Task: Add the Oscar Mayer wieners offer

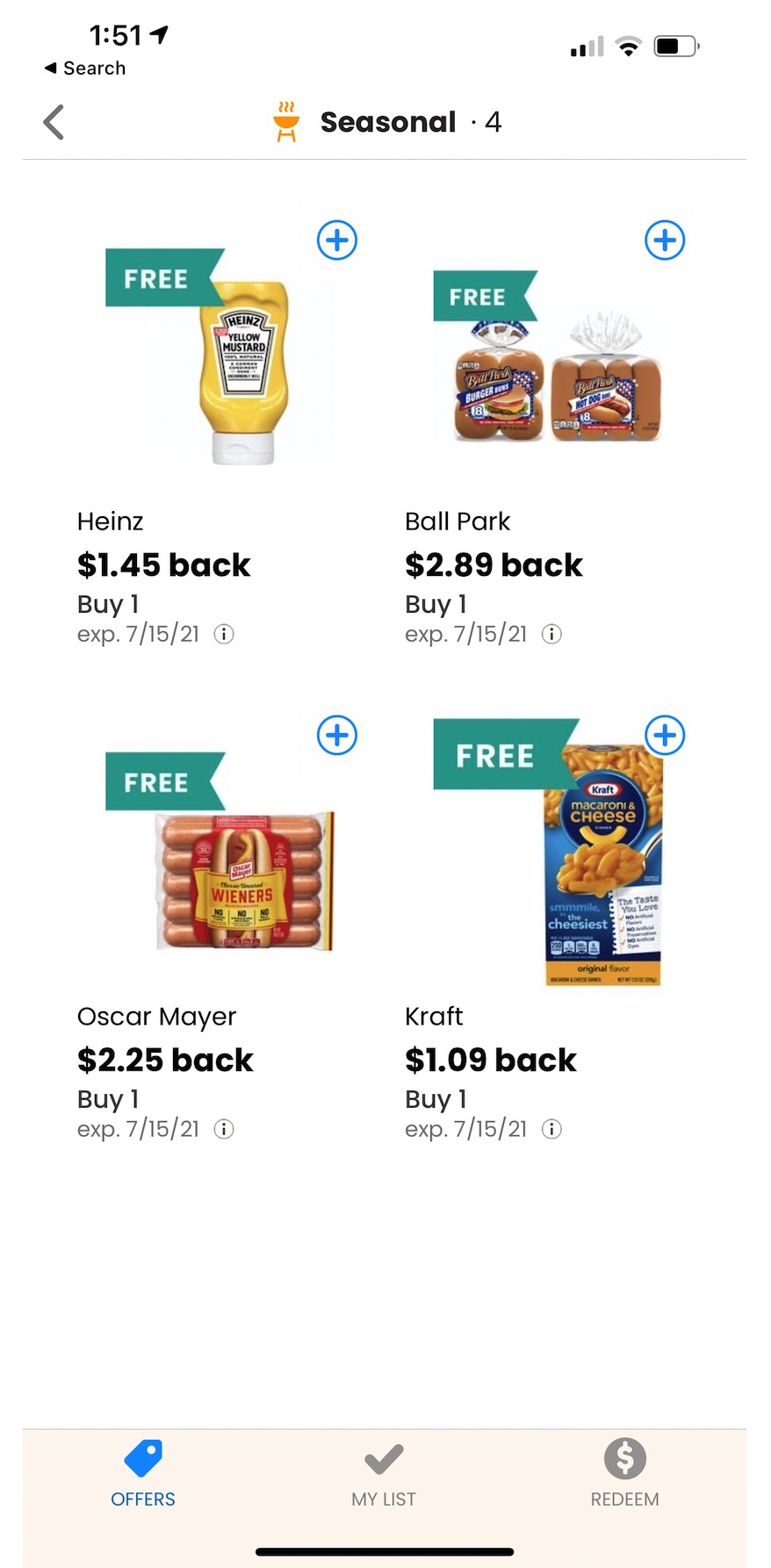Action: pos(336,735)
